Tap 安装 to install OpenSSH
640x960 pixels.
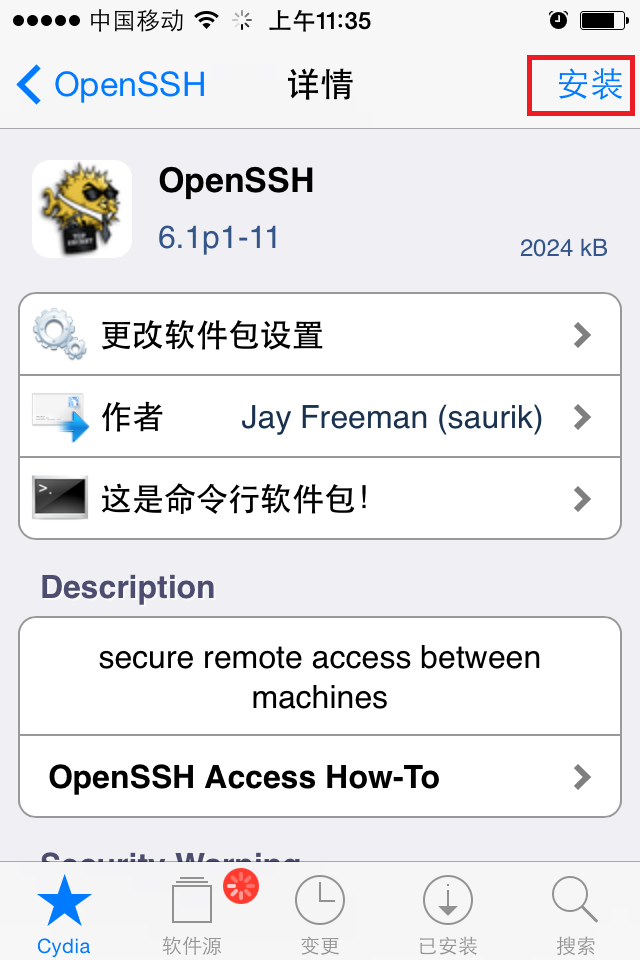click(590, 85)
